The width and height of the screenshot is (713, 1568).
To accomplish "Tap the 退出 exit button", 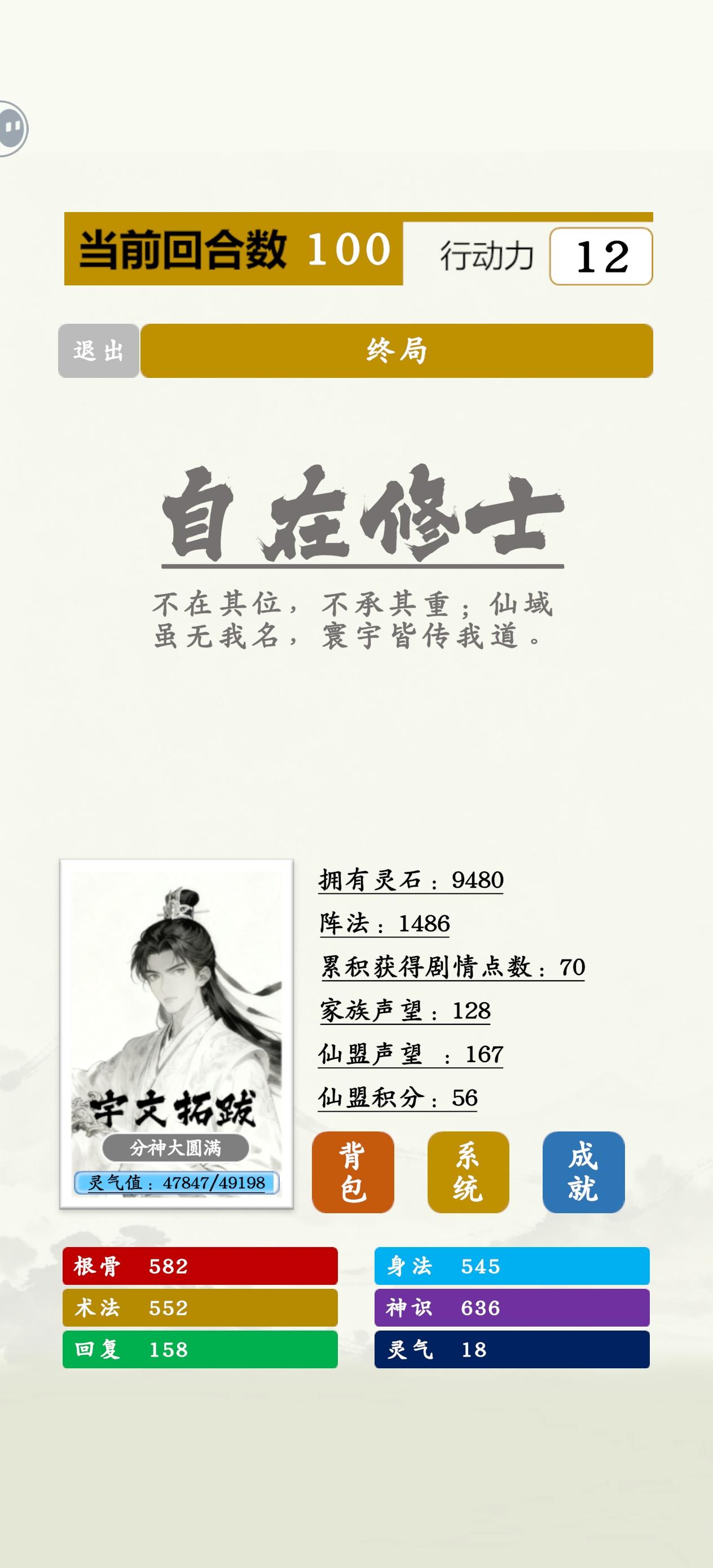I will point(99,351).
